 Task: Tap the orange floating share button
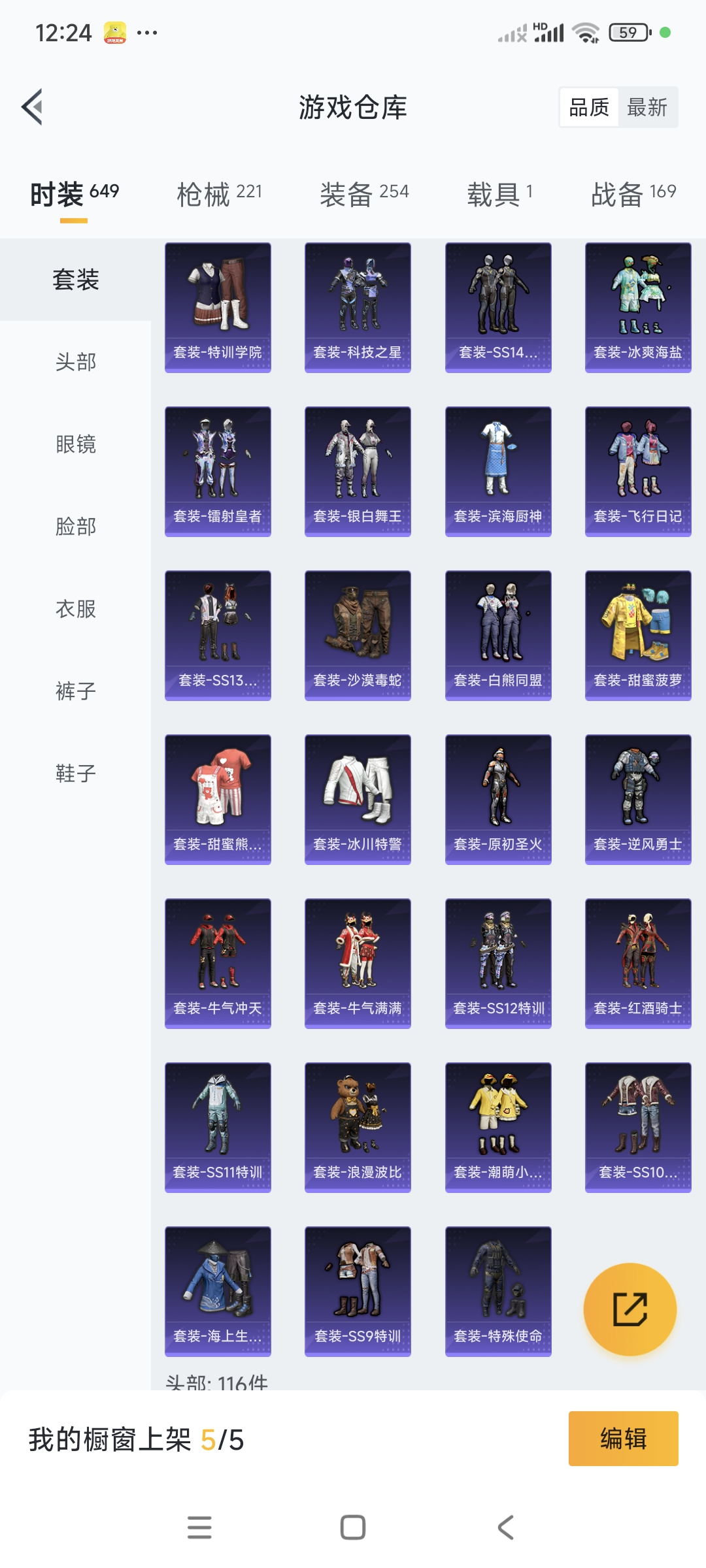tap(630, 1309)
